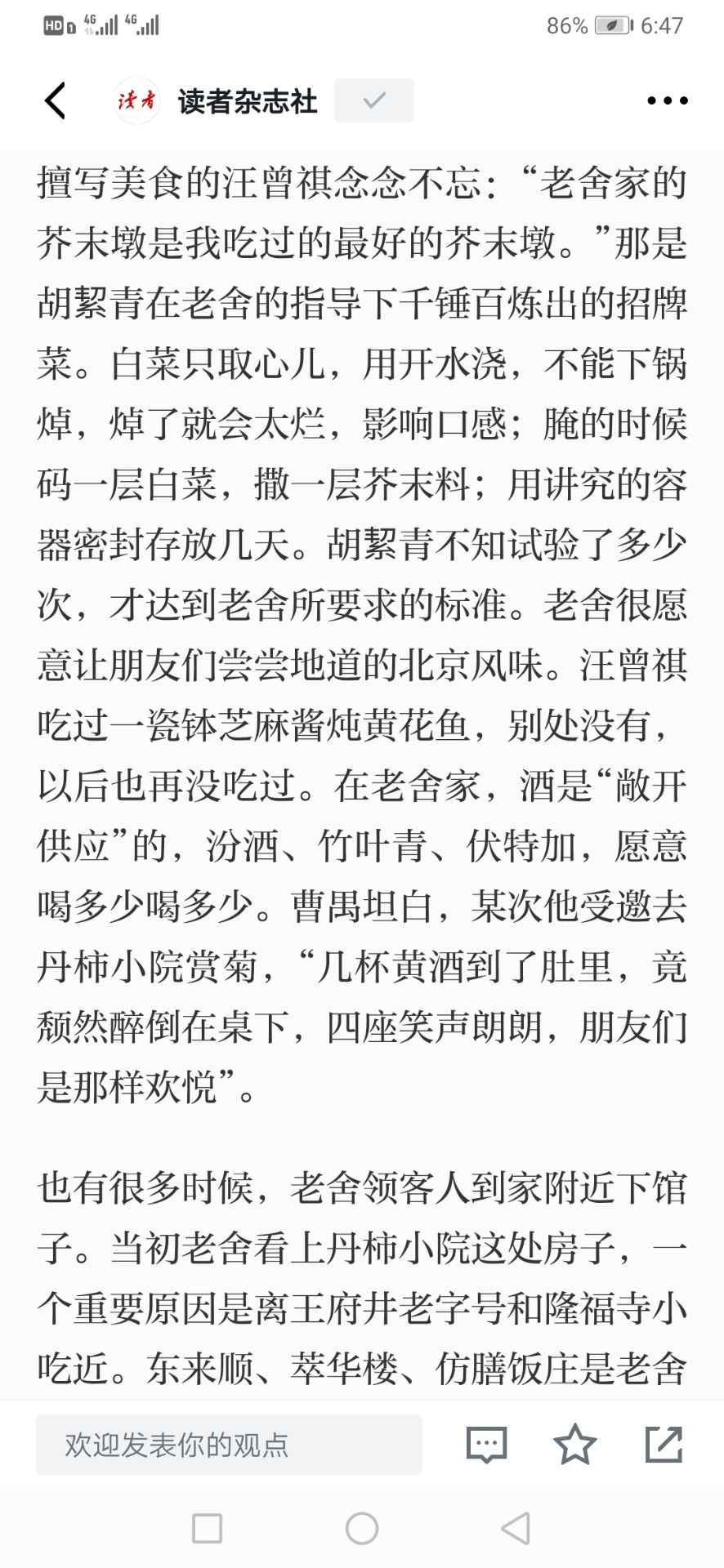Screen dimensions: 724x1568
Task: Favorite this article with the star
Action: pos(575,1444)
